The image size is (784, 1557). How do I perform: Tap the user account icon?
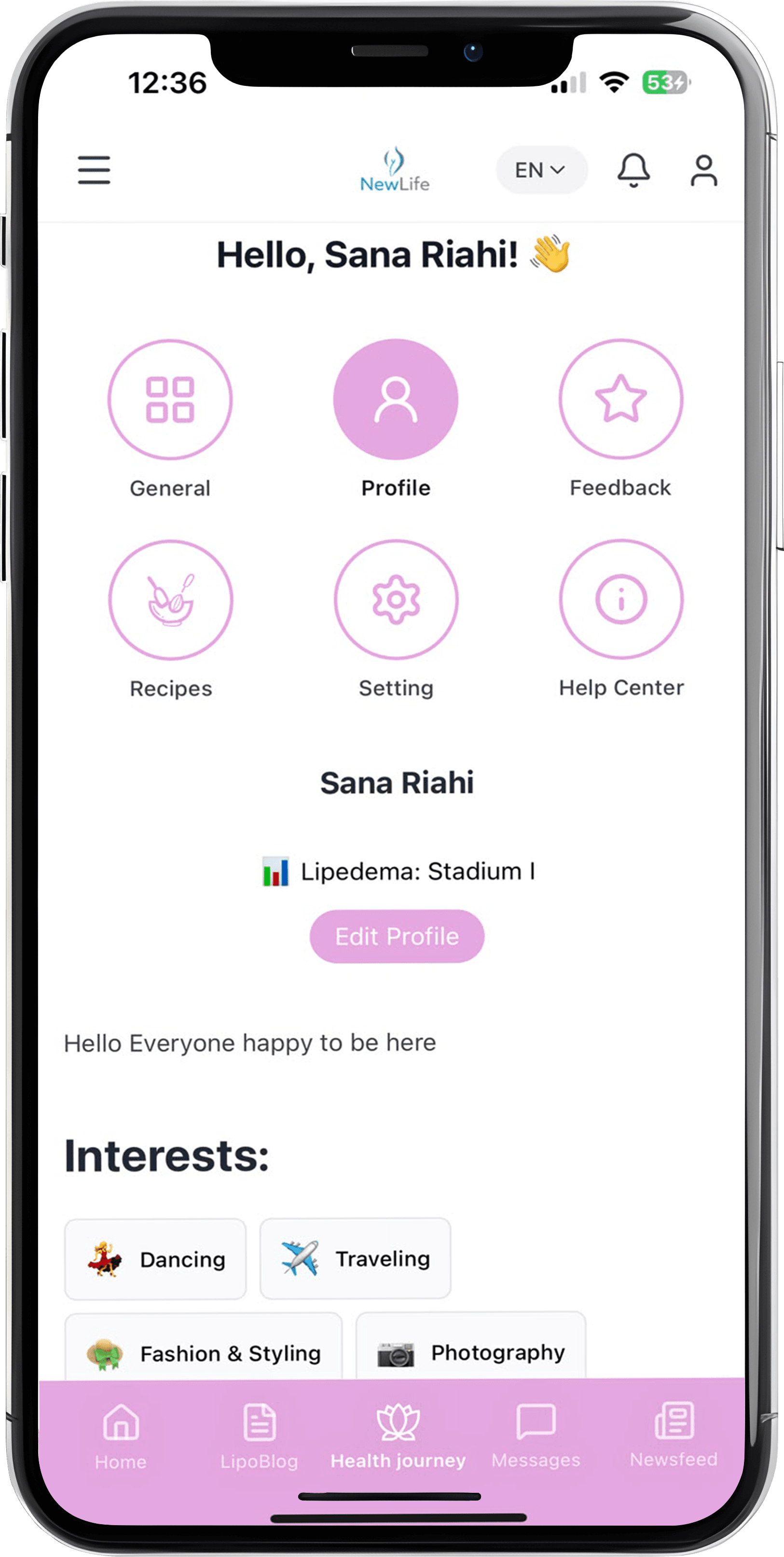tap(703, 170)
